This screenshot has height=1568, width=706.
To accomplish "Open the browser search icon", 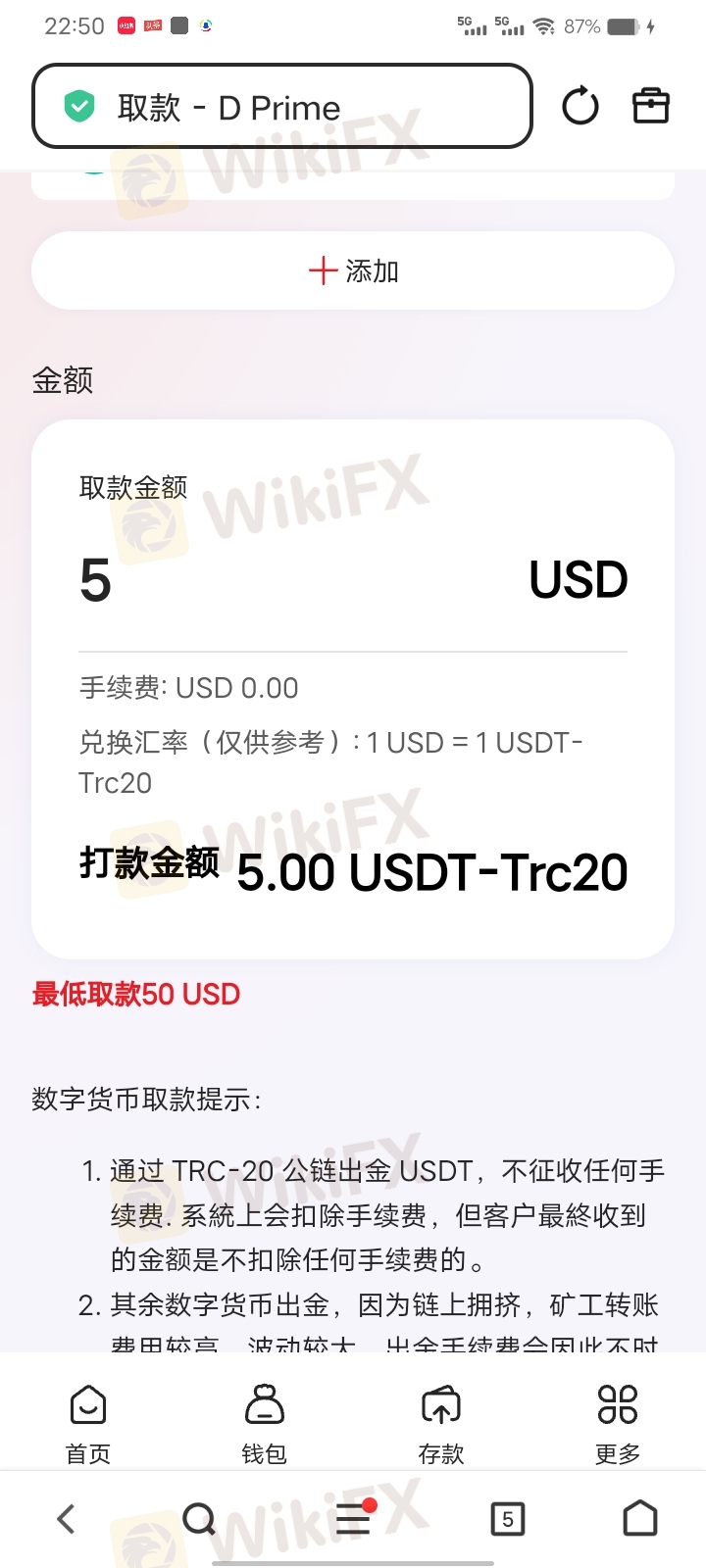I will coord(199,1519).
